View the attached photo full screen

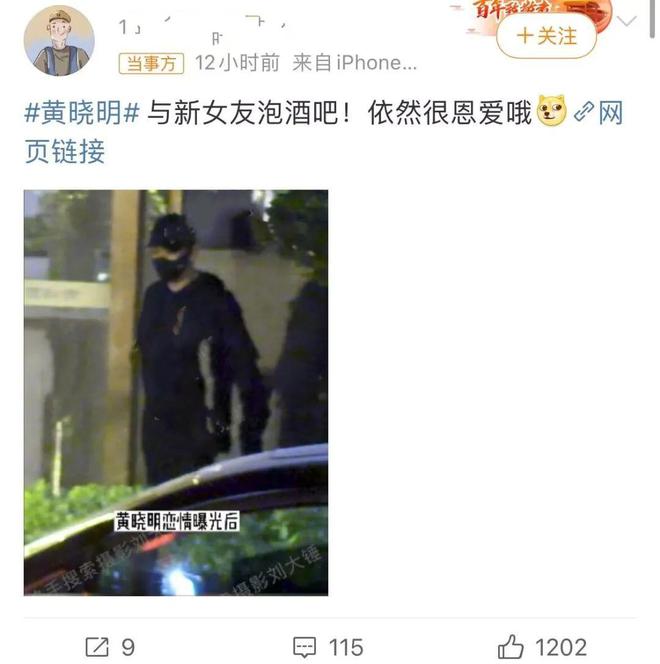click(176, 392)
